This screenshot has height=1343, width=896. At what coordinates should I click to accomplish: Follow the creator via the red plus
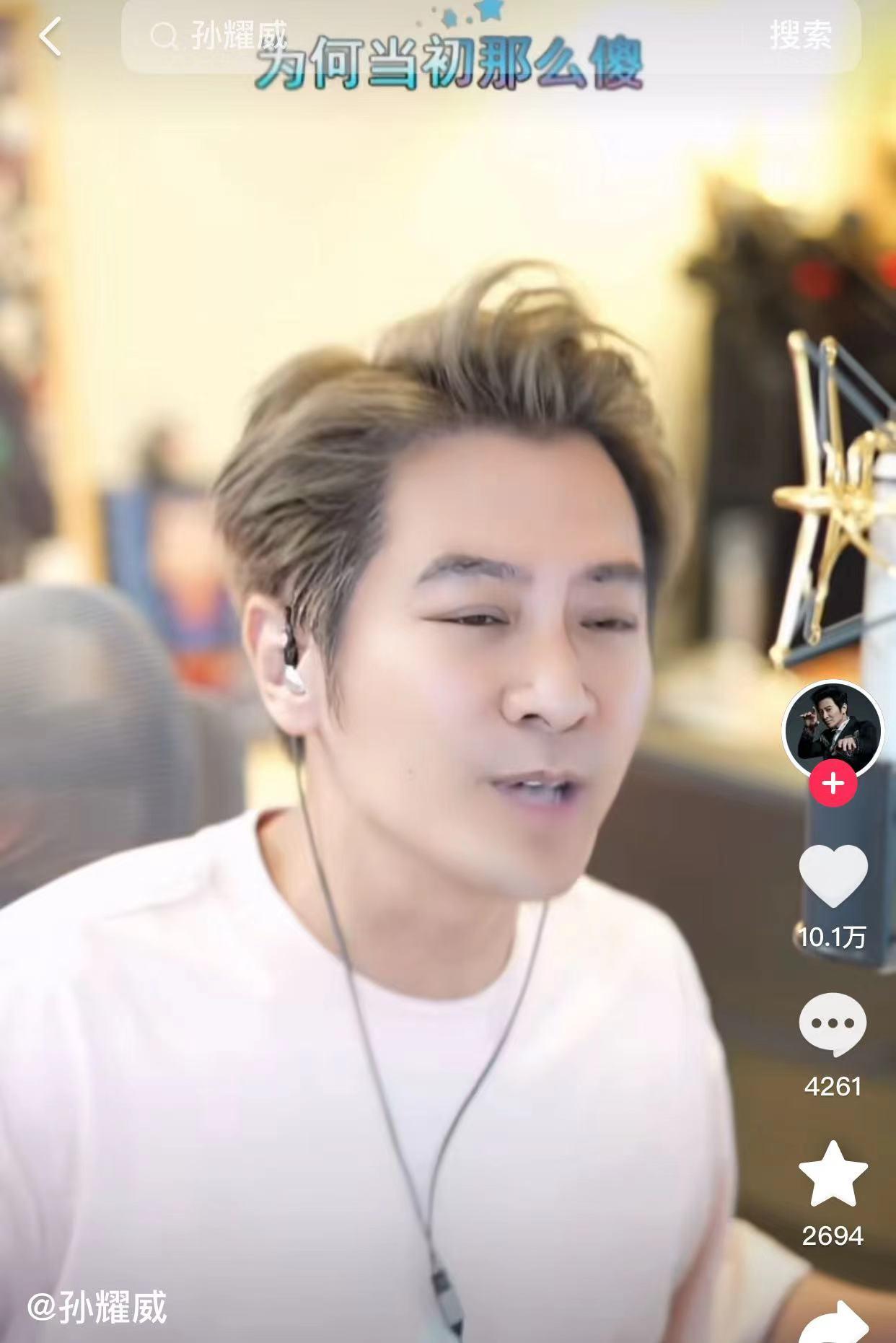[x=833, y=783]
